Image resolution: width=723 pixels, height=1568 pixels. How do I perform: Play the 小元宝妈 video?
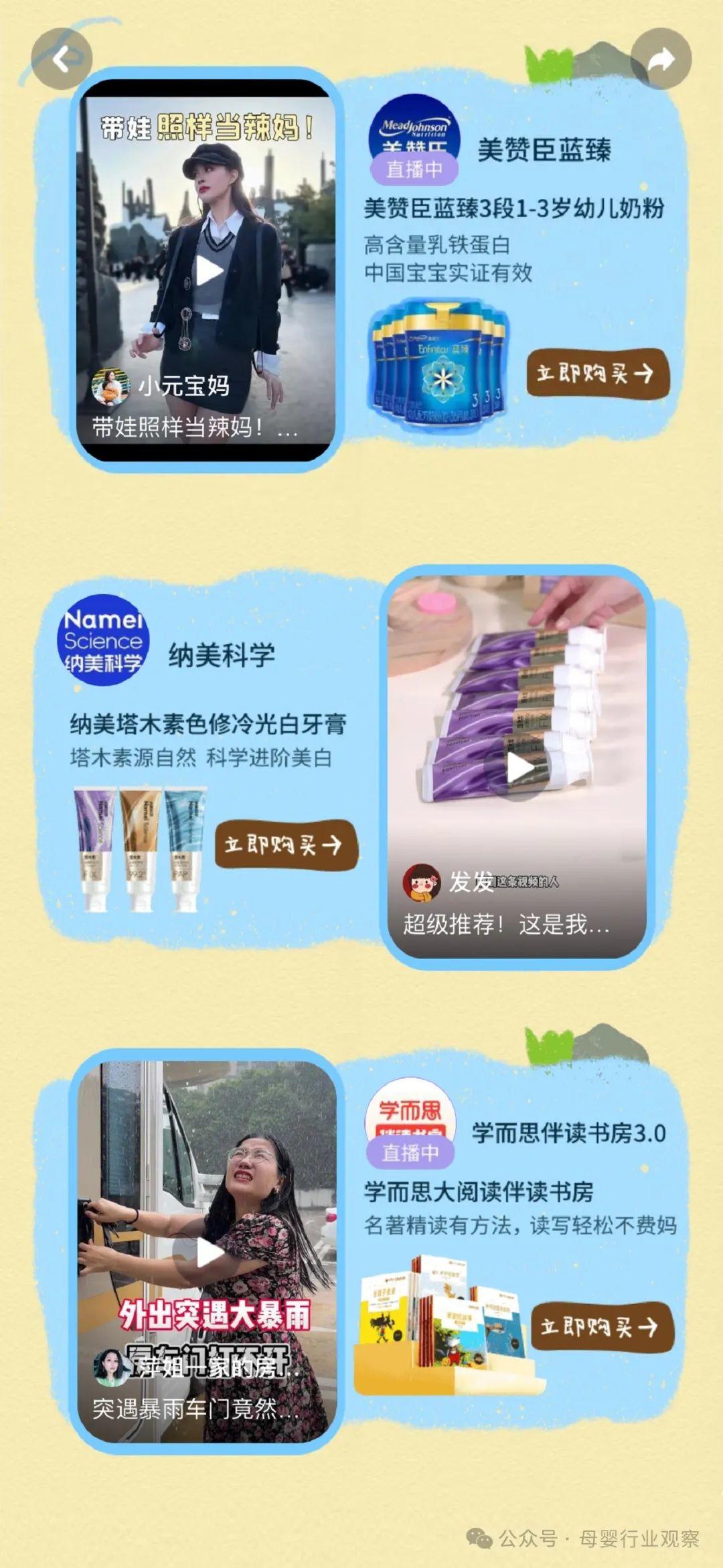pyautogui.click(x=208, y=271)
